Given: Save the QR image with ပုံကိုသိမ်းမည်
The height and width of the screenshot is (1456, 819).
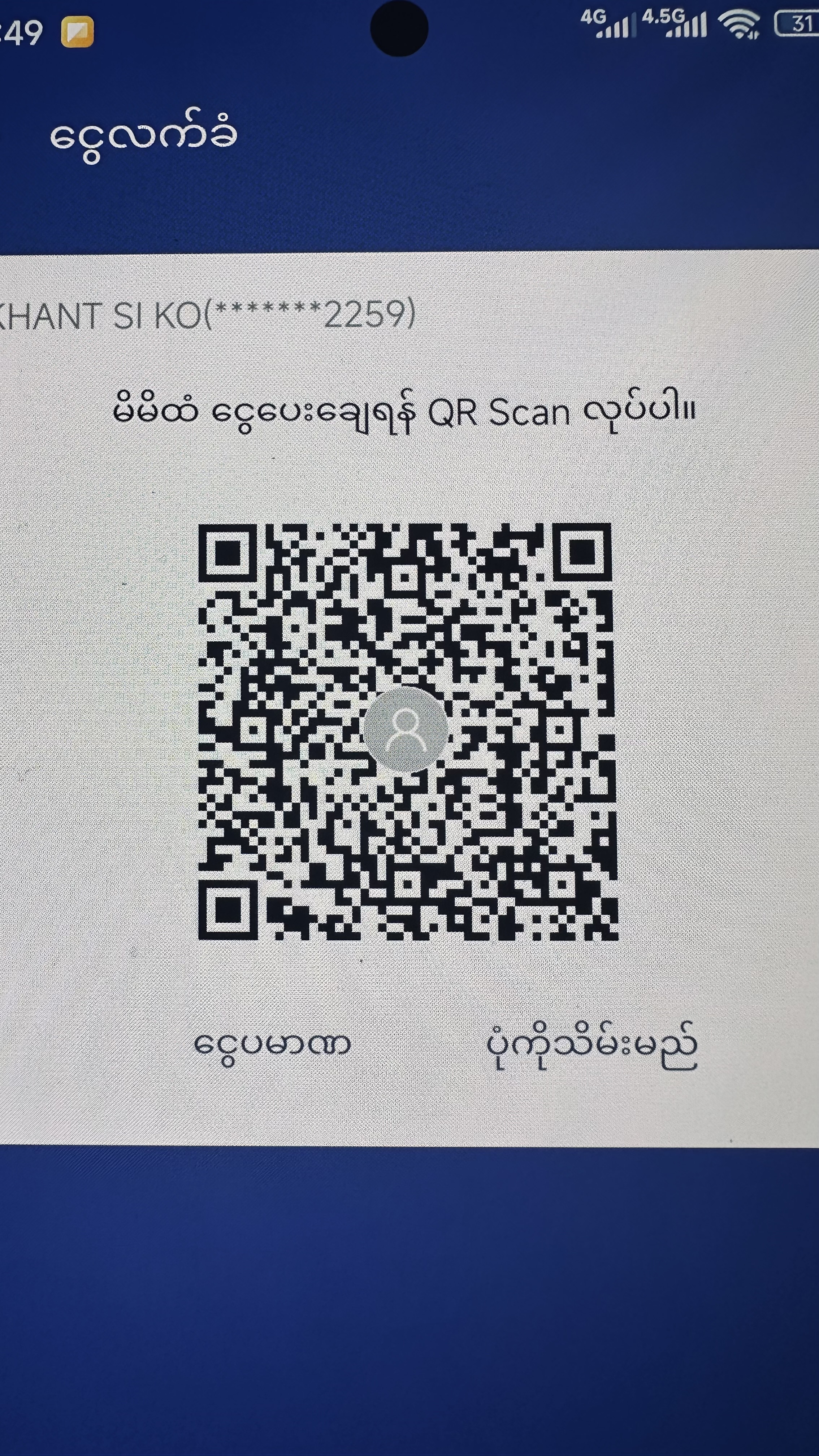Looking at the screenshot, I should click(591, 1046).
